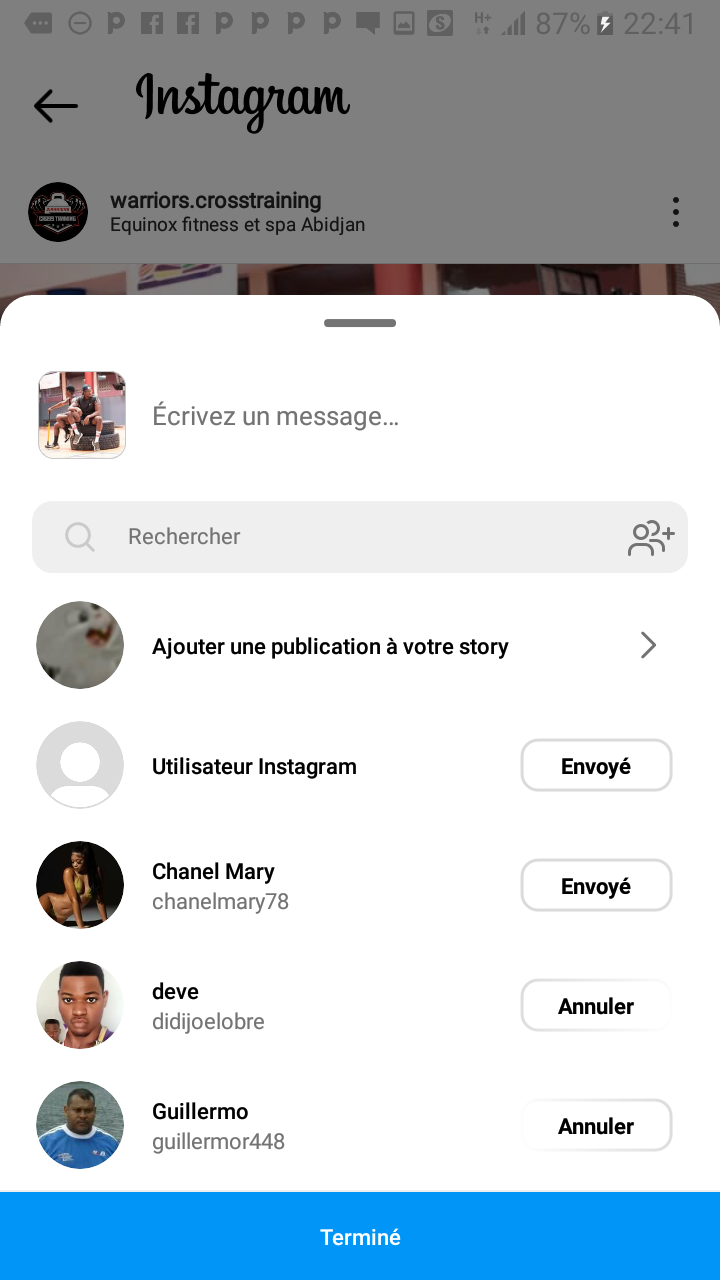Create a new group via the add-people icon

tap(651, 537)
